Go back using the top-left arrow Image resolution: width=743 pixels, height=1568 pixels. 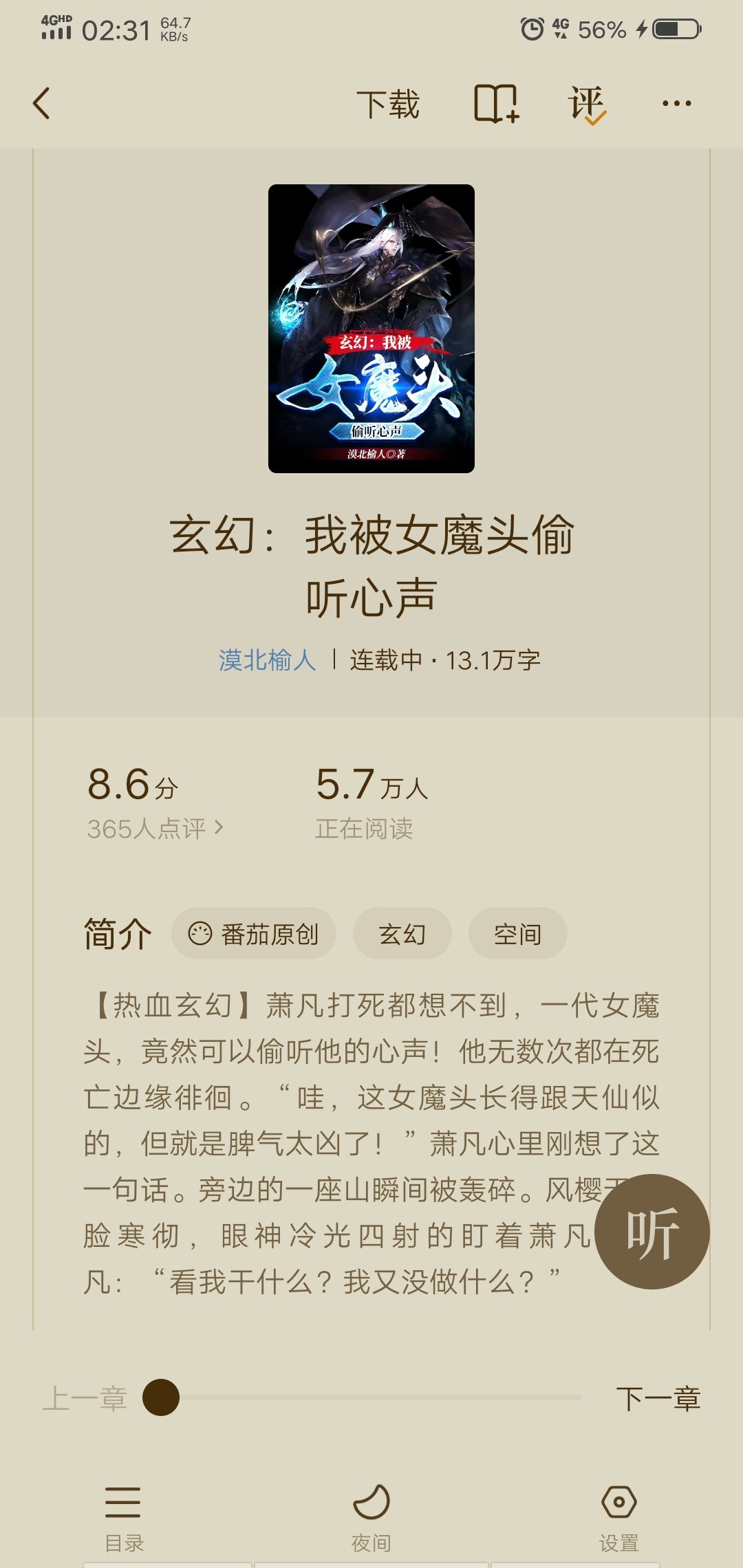41,103
